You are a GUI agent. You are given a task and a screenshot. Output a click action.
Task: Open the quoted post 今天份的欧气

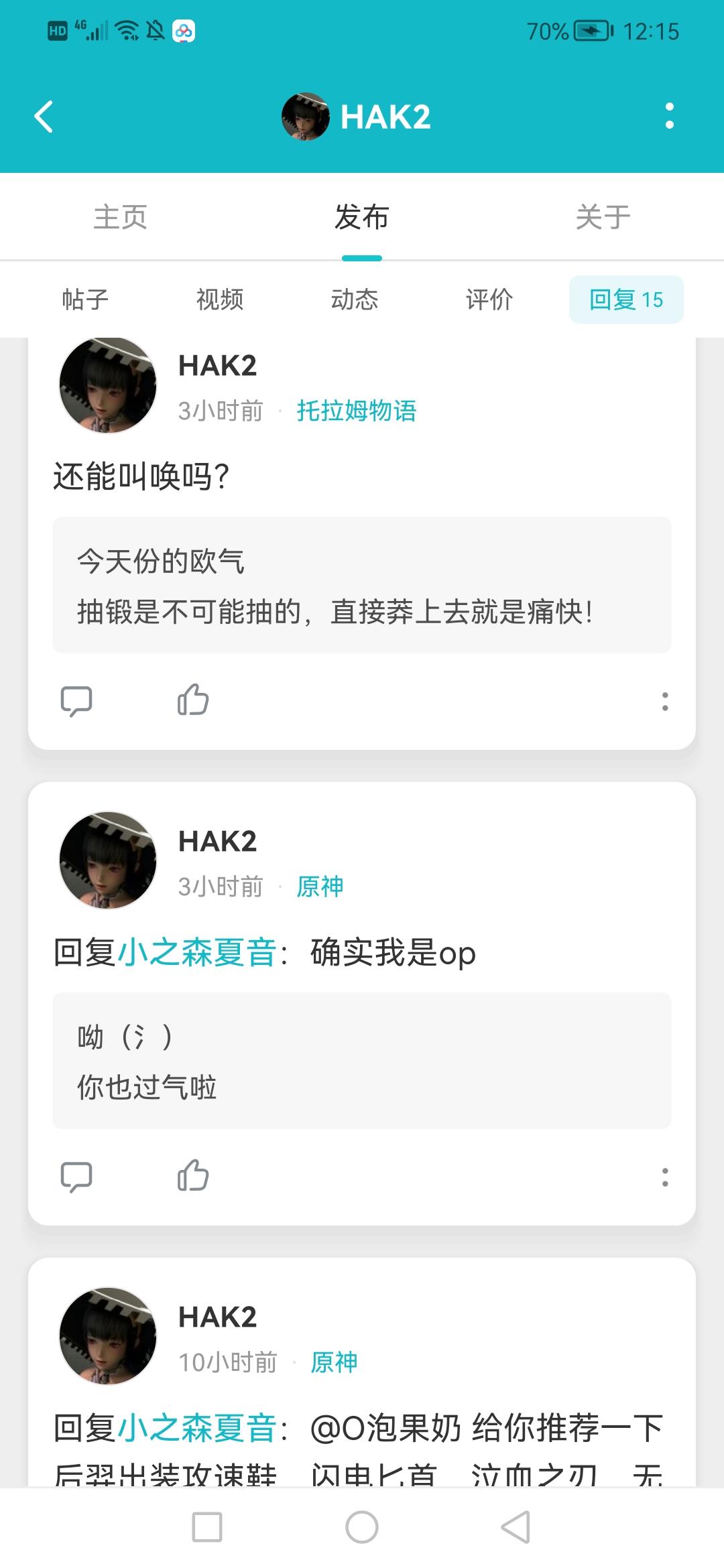click(362, 585)
